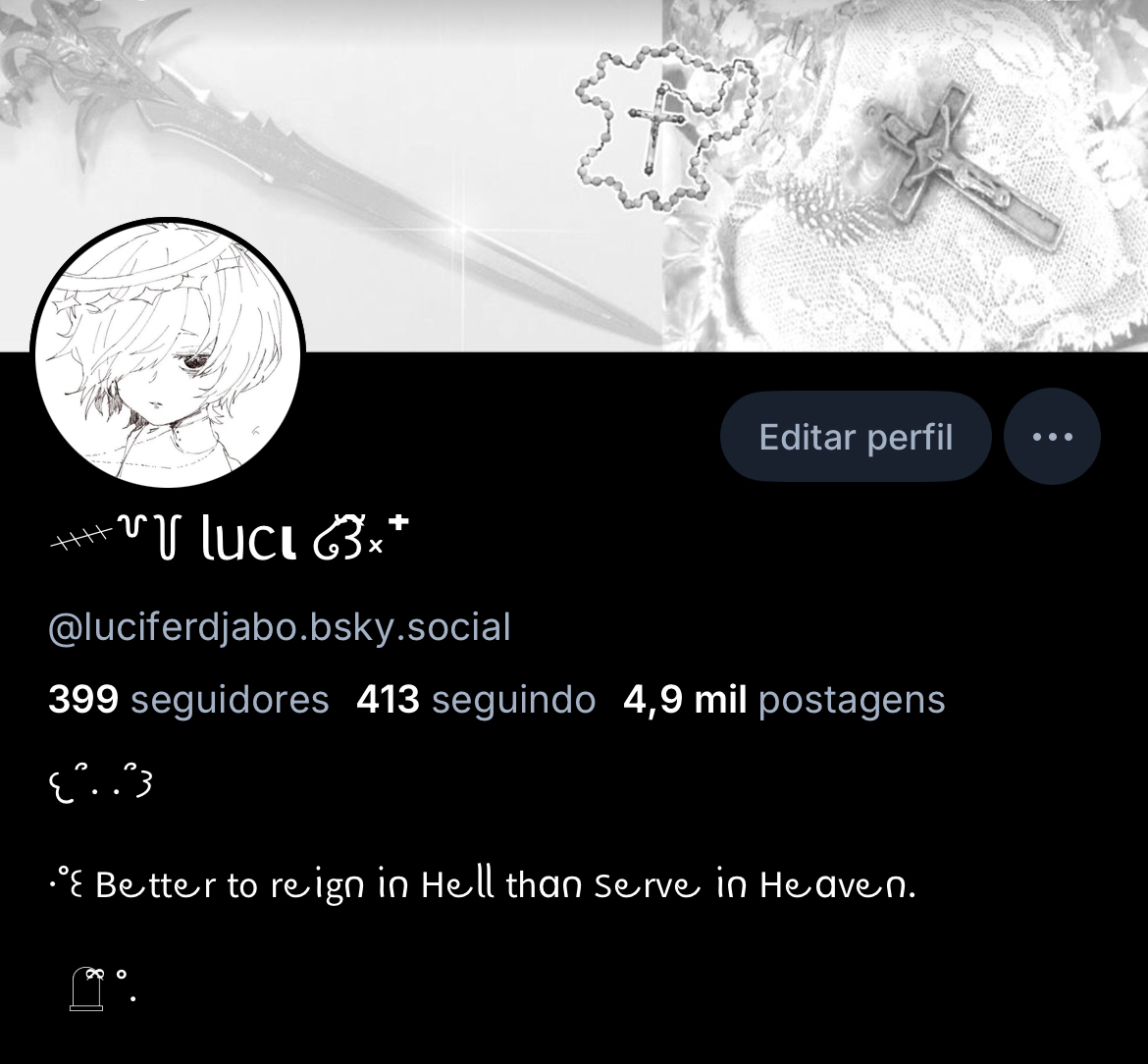
Task: View the profile banner image
Action: 687,147
